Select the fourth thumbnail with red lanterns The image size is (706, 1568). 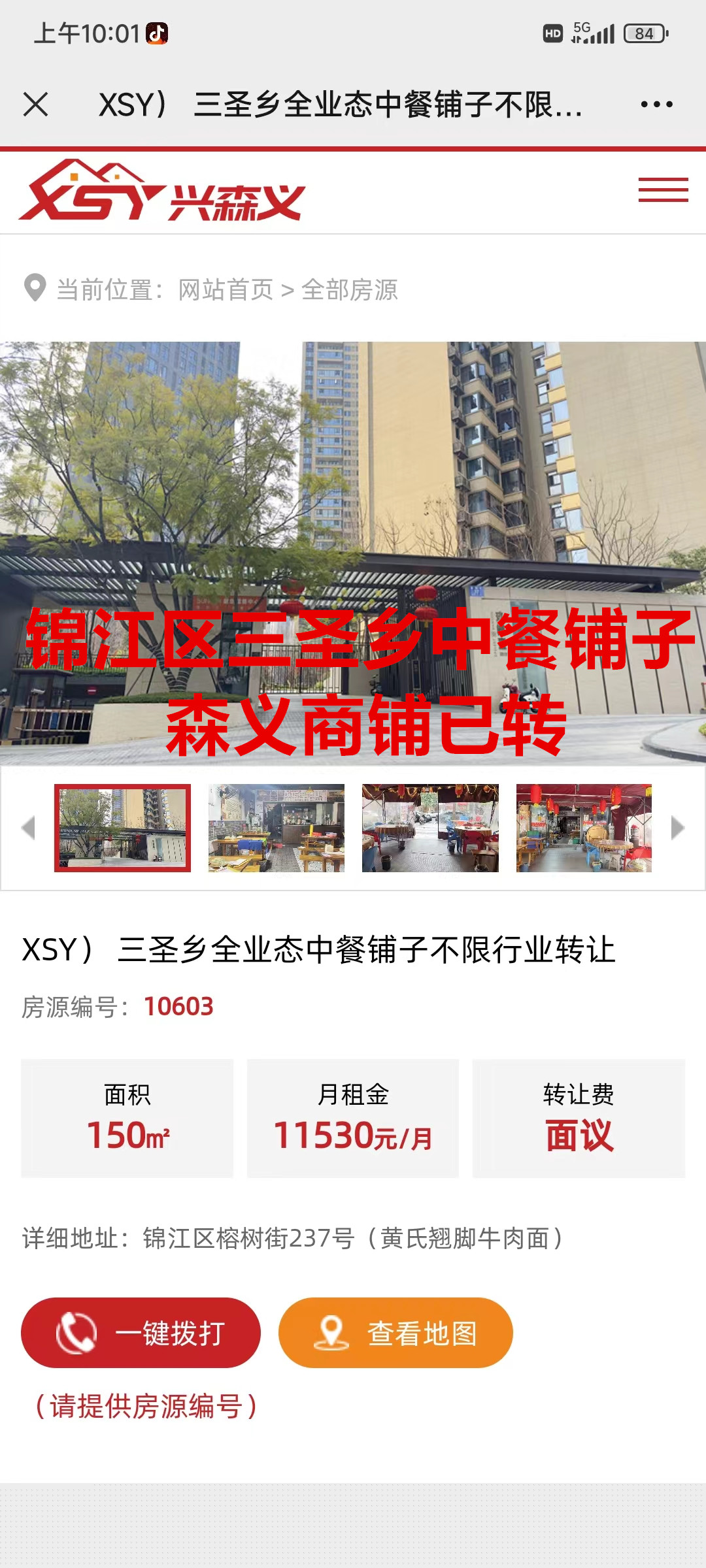coord(584,828)
